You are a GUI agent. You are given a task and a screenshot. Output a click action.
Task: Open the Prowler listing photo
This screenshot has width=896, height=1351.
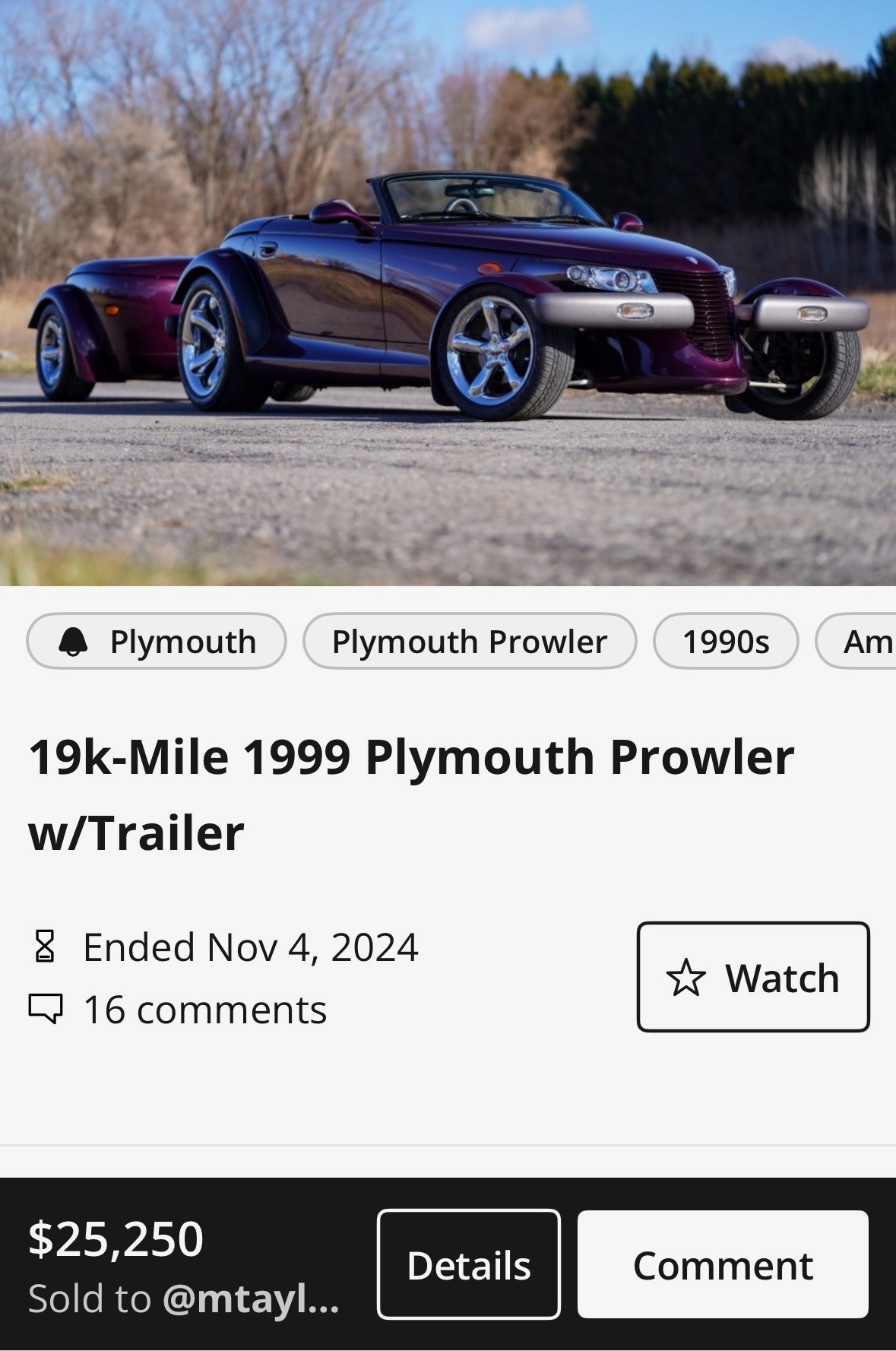coord(448,293)
